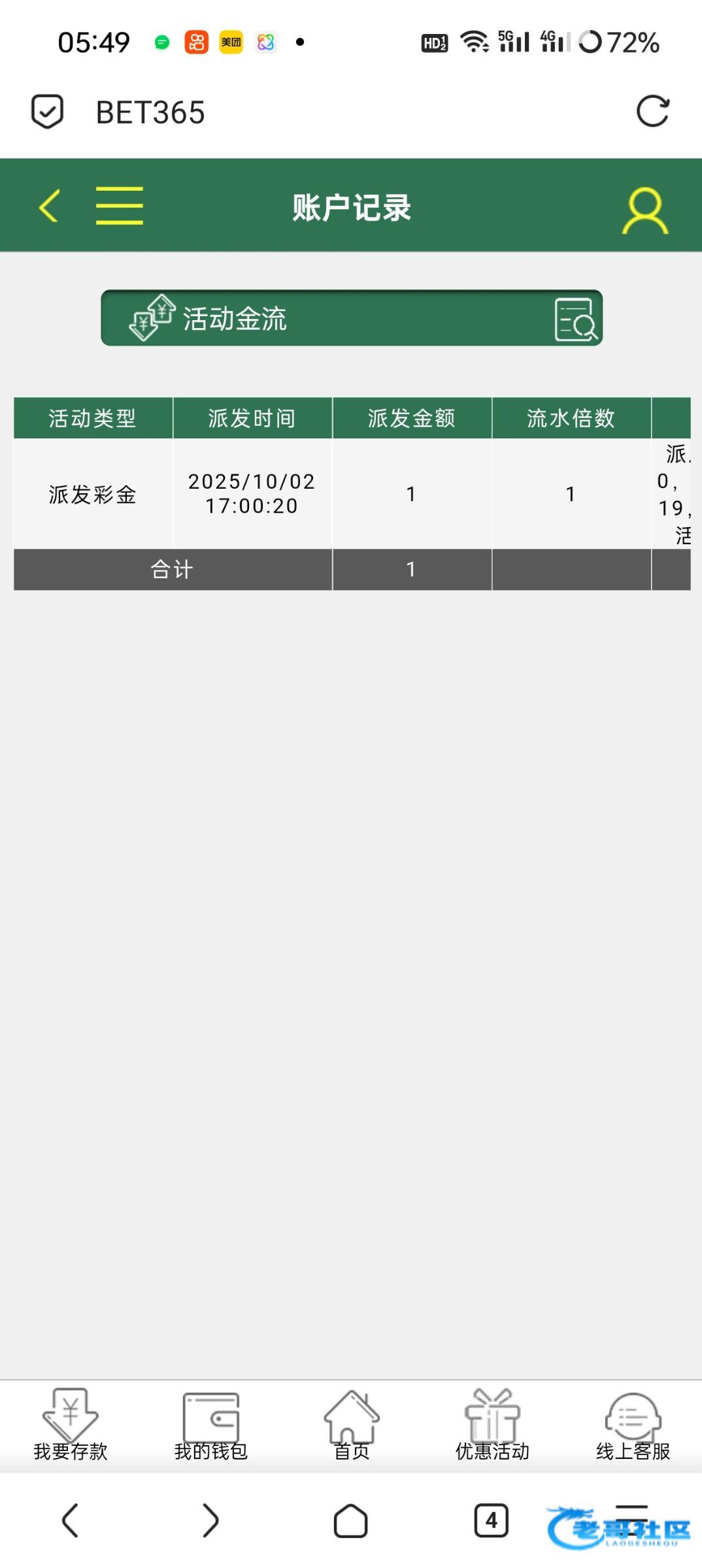
Task: Open 优惠活动 promotions tab
Action: [492, 1426]
